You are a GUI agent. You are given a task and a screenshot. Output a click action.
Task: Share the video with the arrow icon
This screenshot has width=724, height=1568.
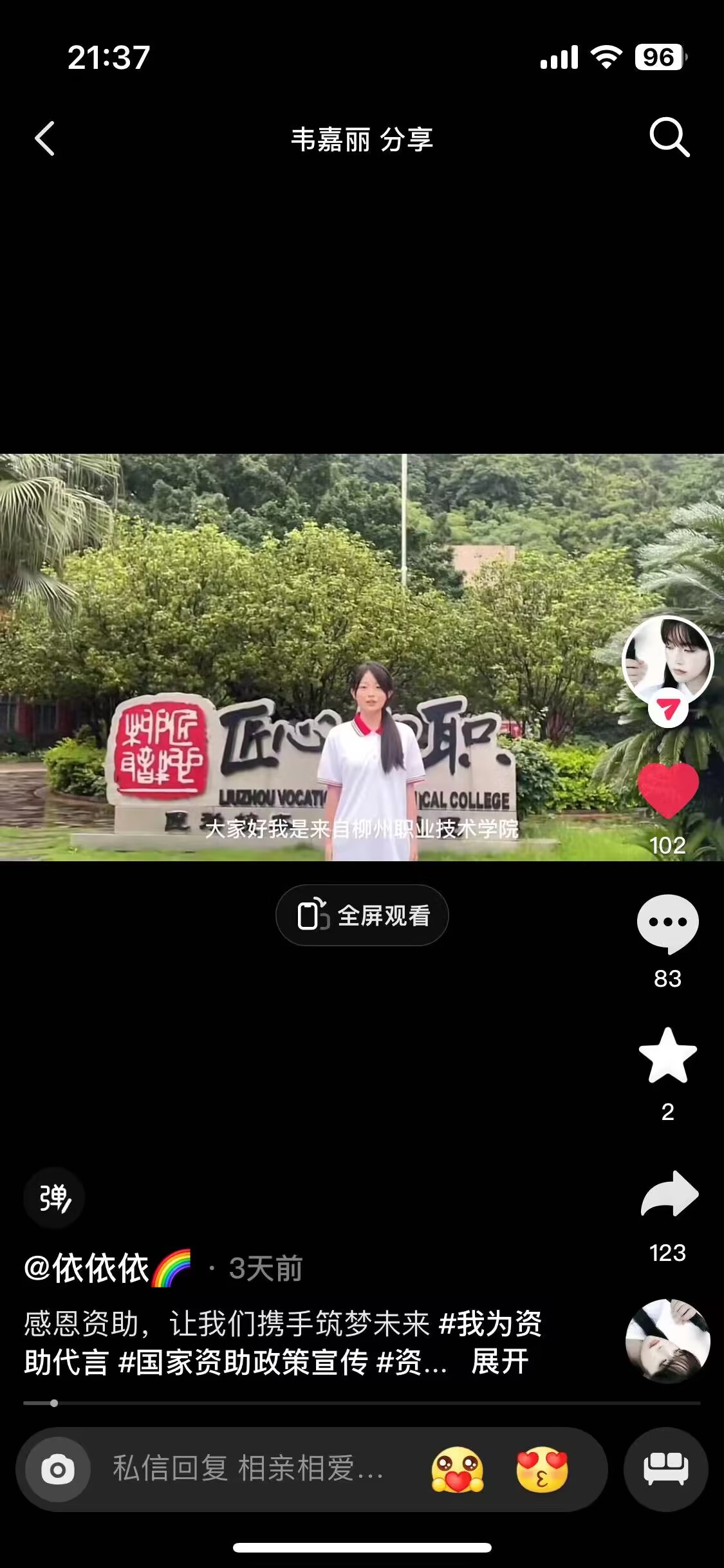tap(669, 1195)
